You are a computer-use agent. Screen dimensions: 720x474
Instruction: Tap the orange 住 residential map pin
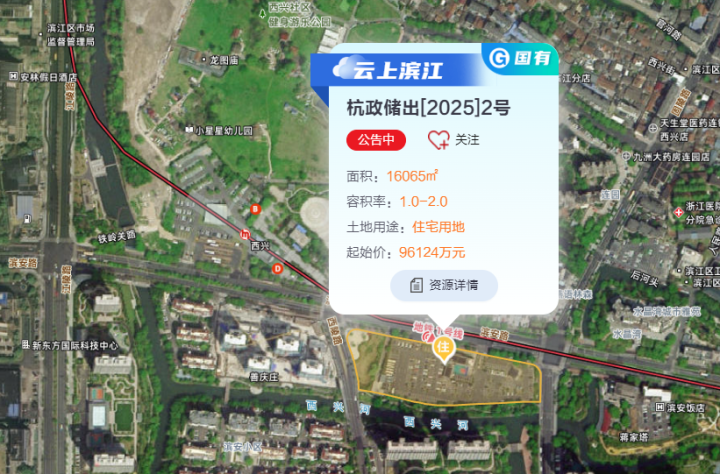coord(443,349)
